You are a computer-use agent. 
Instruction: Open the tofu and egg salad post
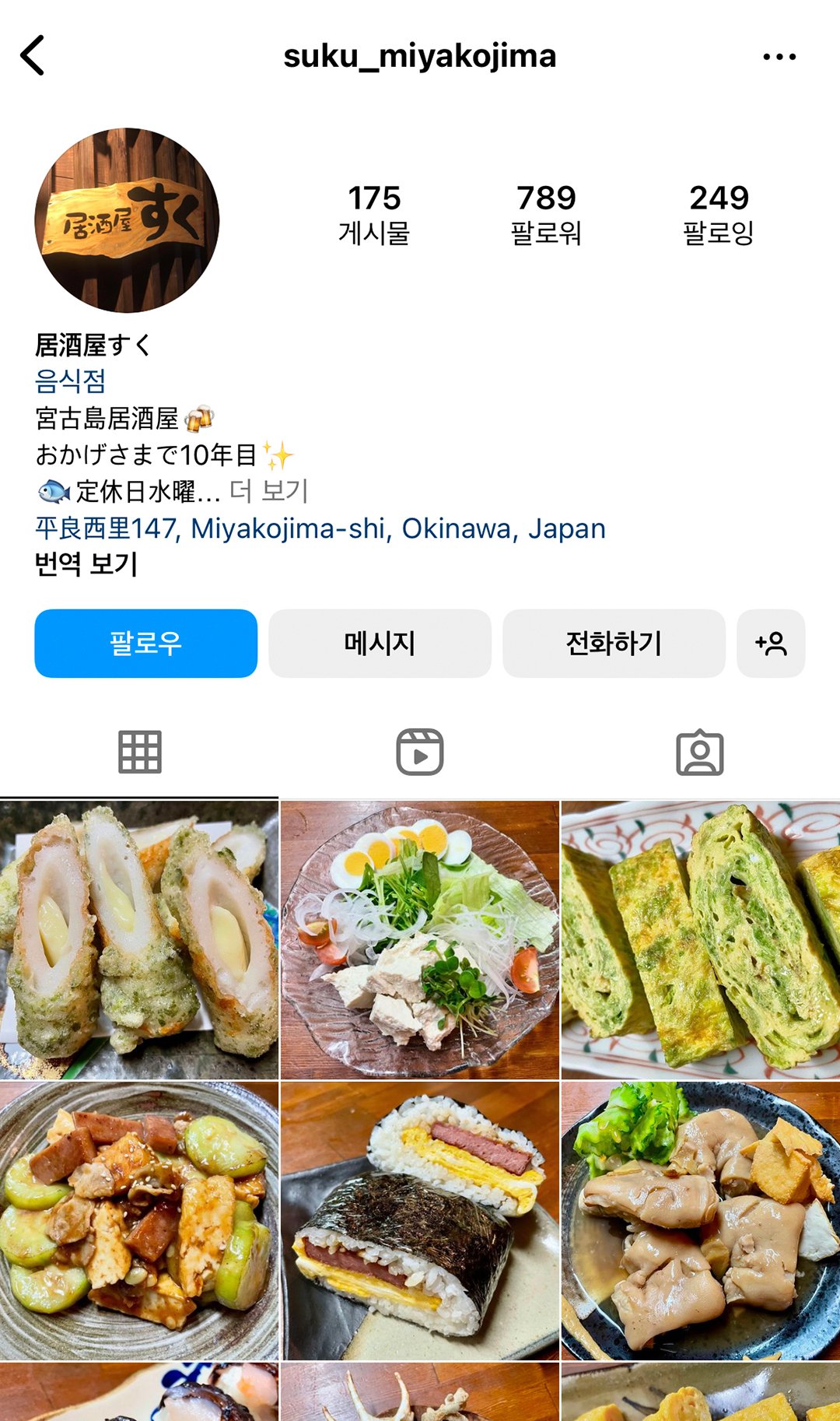click(420, 940)
